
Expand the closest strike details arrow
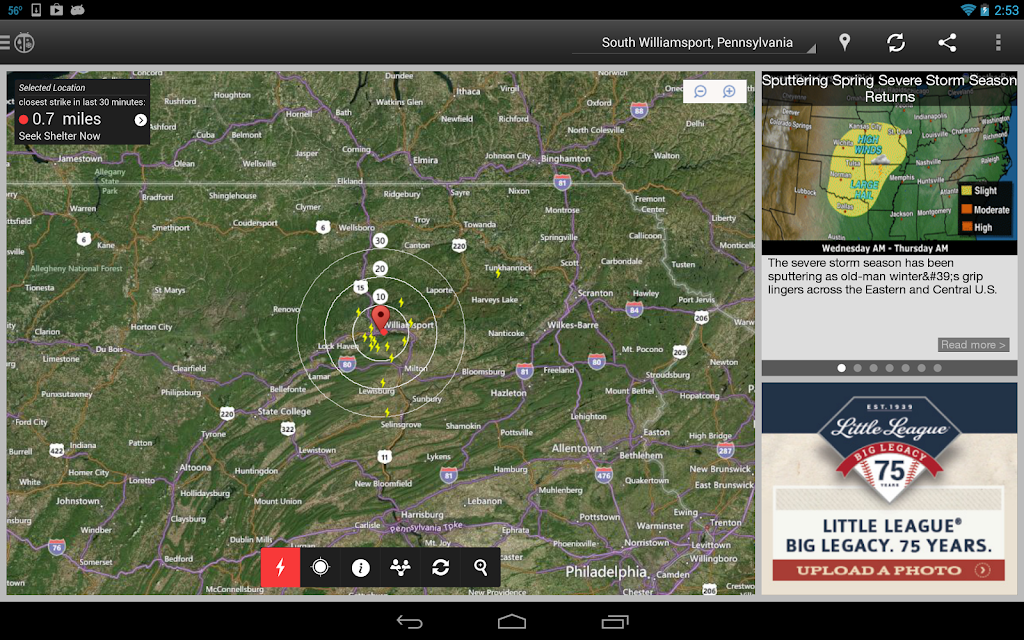click(x=140, y=120)
